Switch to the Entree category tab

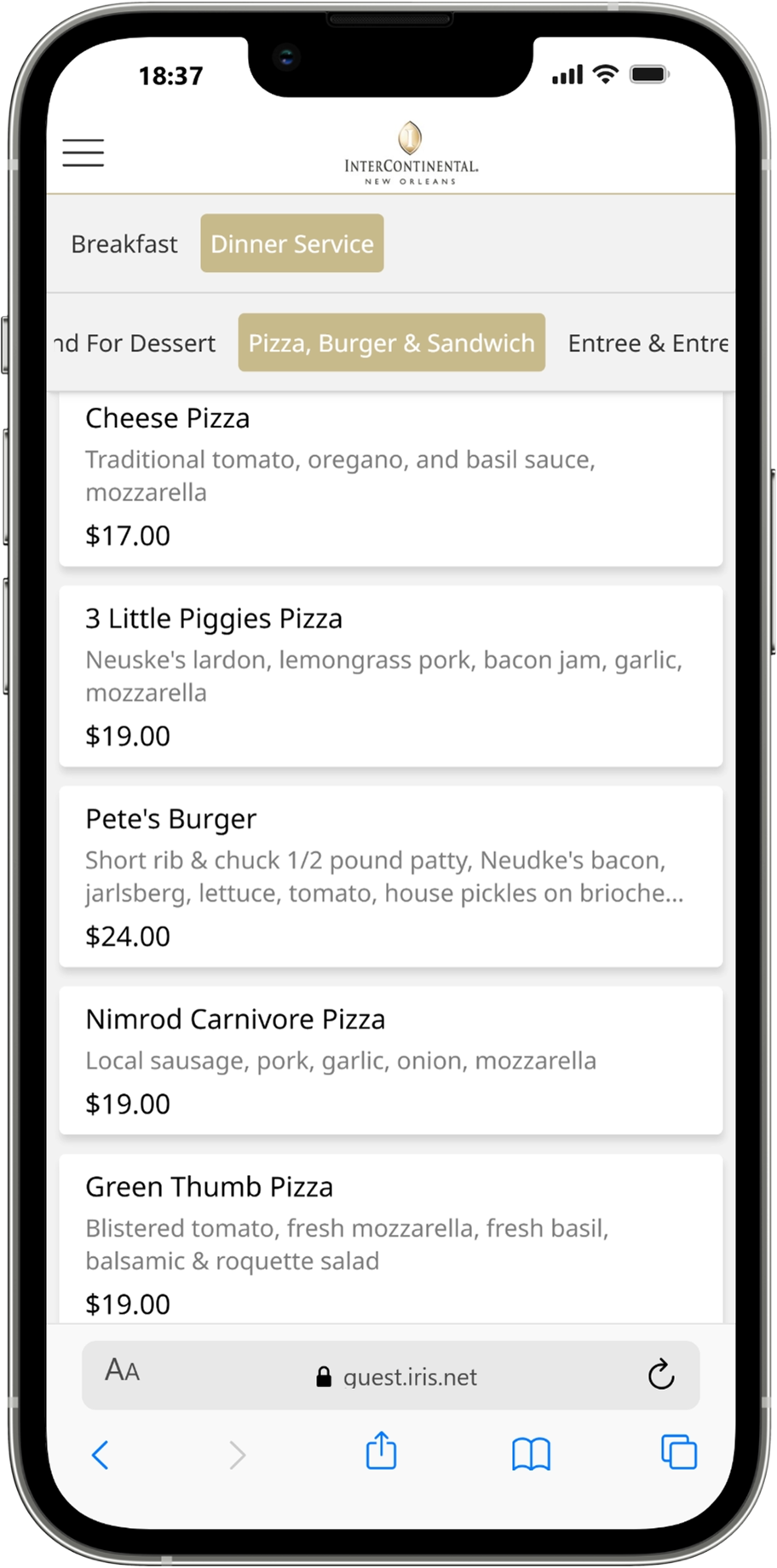point(647,343)
